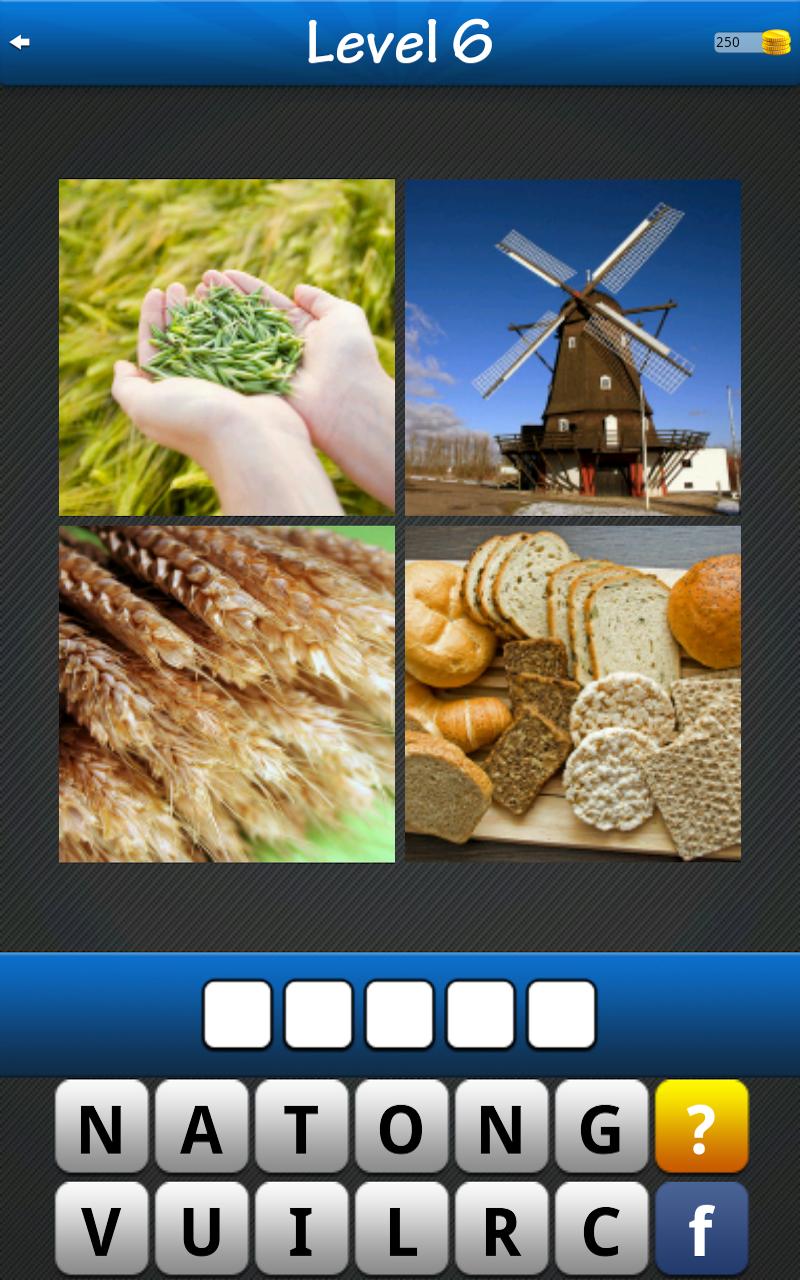This screenshot has width=800, height=1280.
Task: Ask friends via the Facebook button
Action: click(701, 1228)
